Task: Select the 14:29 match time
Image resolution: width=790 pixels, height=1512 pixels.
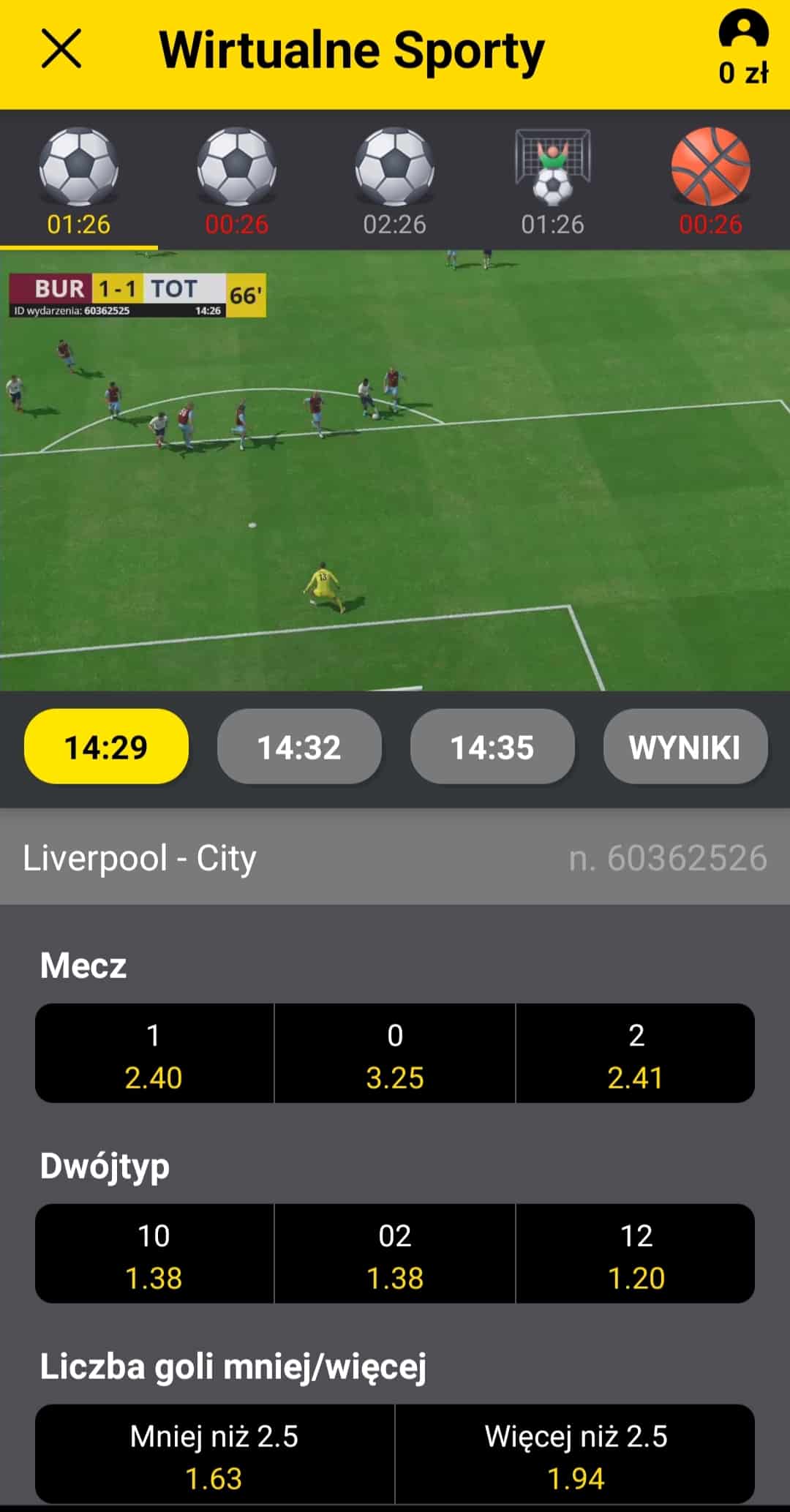Action: tap(106, 747)
